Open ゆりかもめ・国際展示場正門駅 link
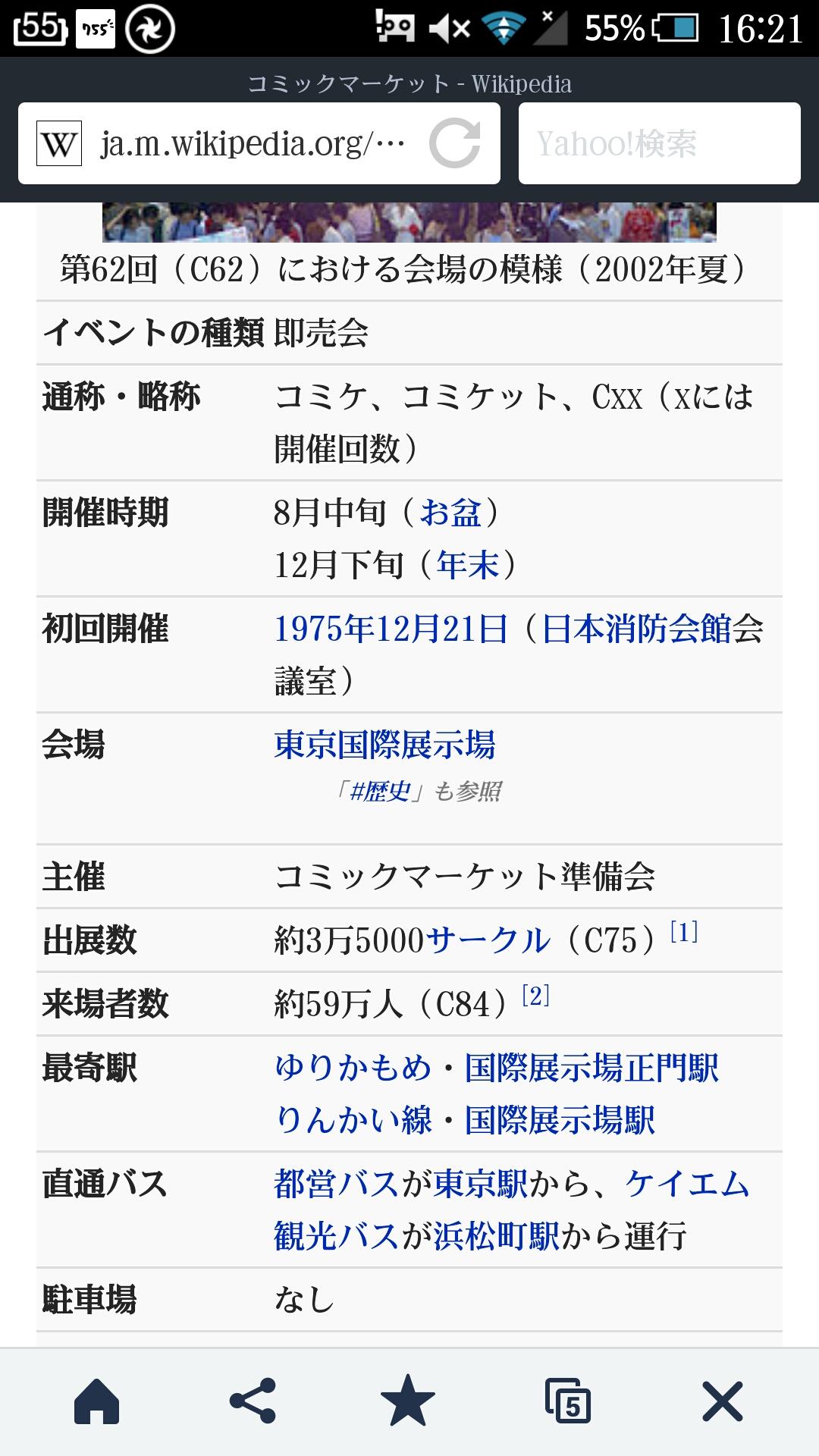 (497, 1068)
